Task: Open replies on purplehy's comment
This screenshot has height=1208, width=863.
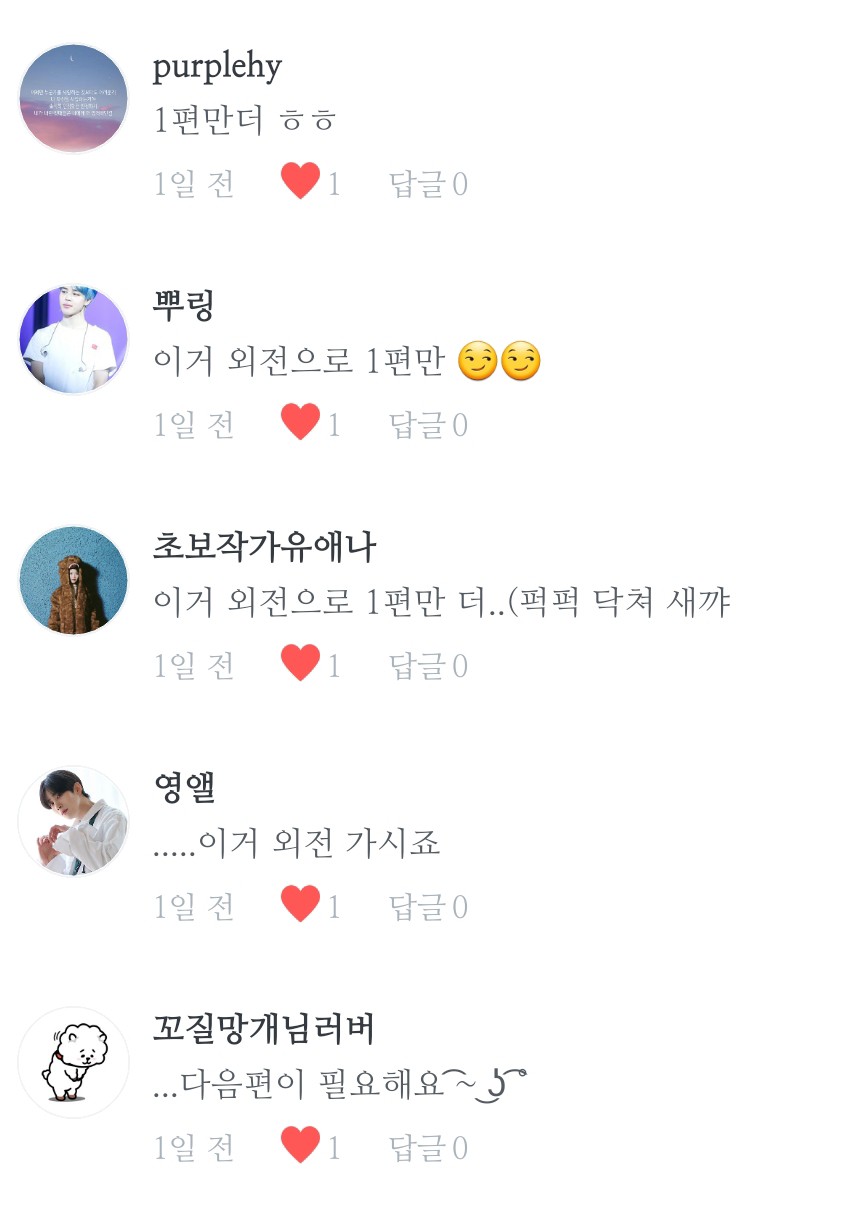Action: 428,184
